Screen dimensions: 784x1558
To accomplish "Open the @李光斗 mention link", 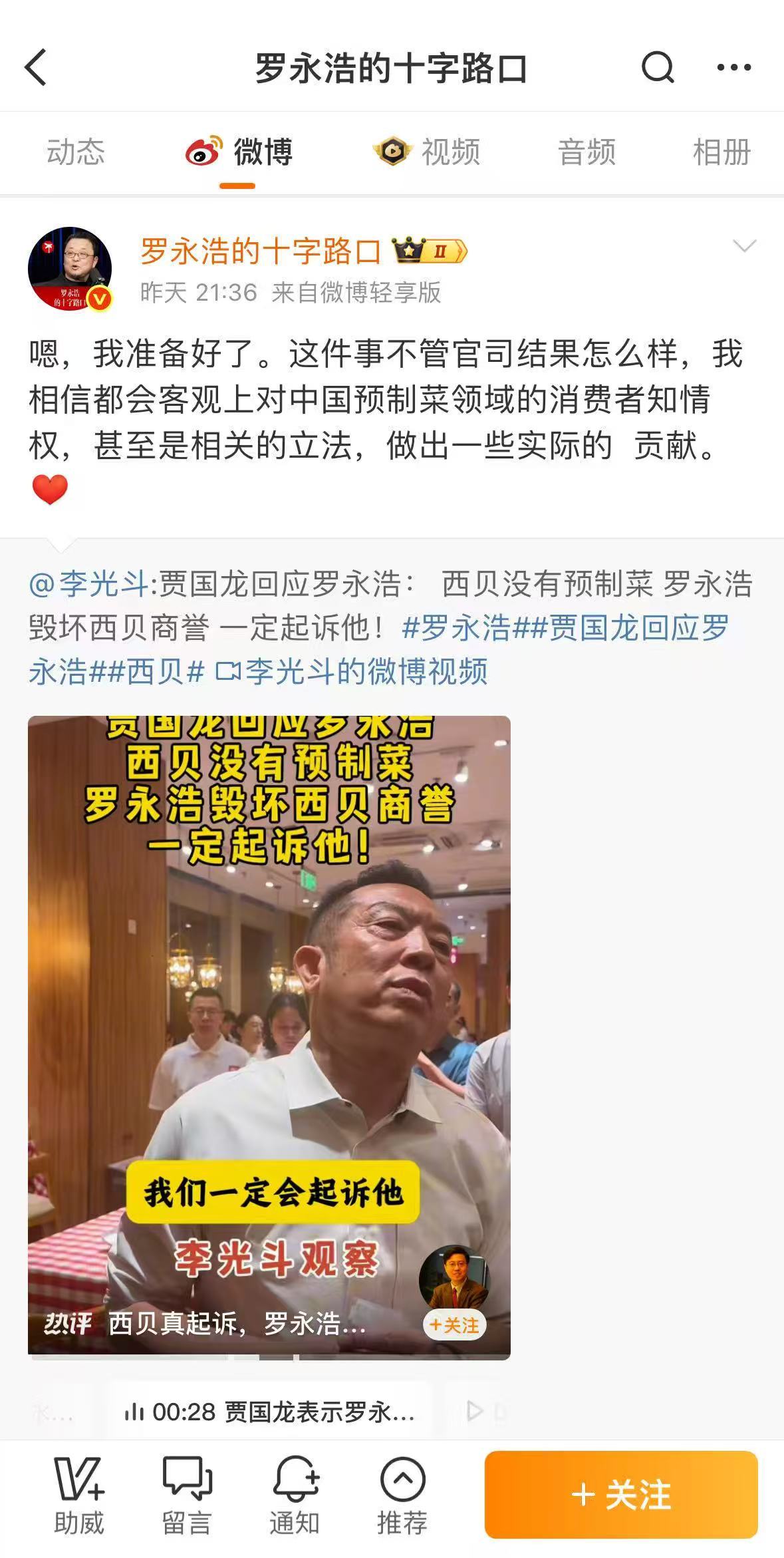I will (88, 585).
